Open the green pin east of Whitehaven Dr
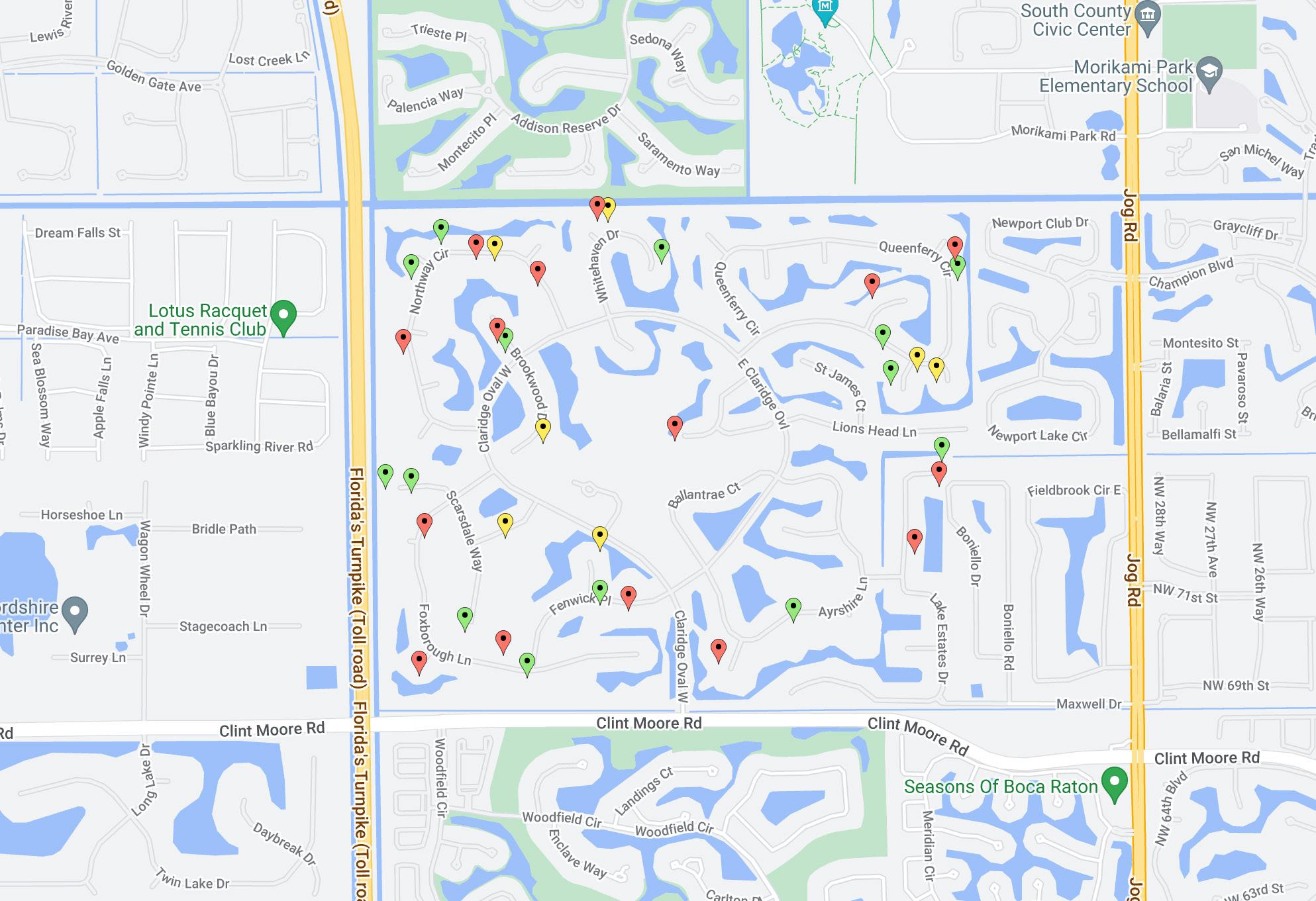The image size is (1316, 901). (661, 249)
